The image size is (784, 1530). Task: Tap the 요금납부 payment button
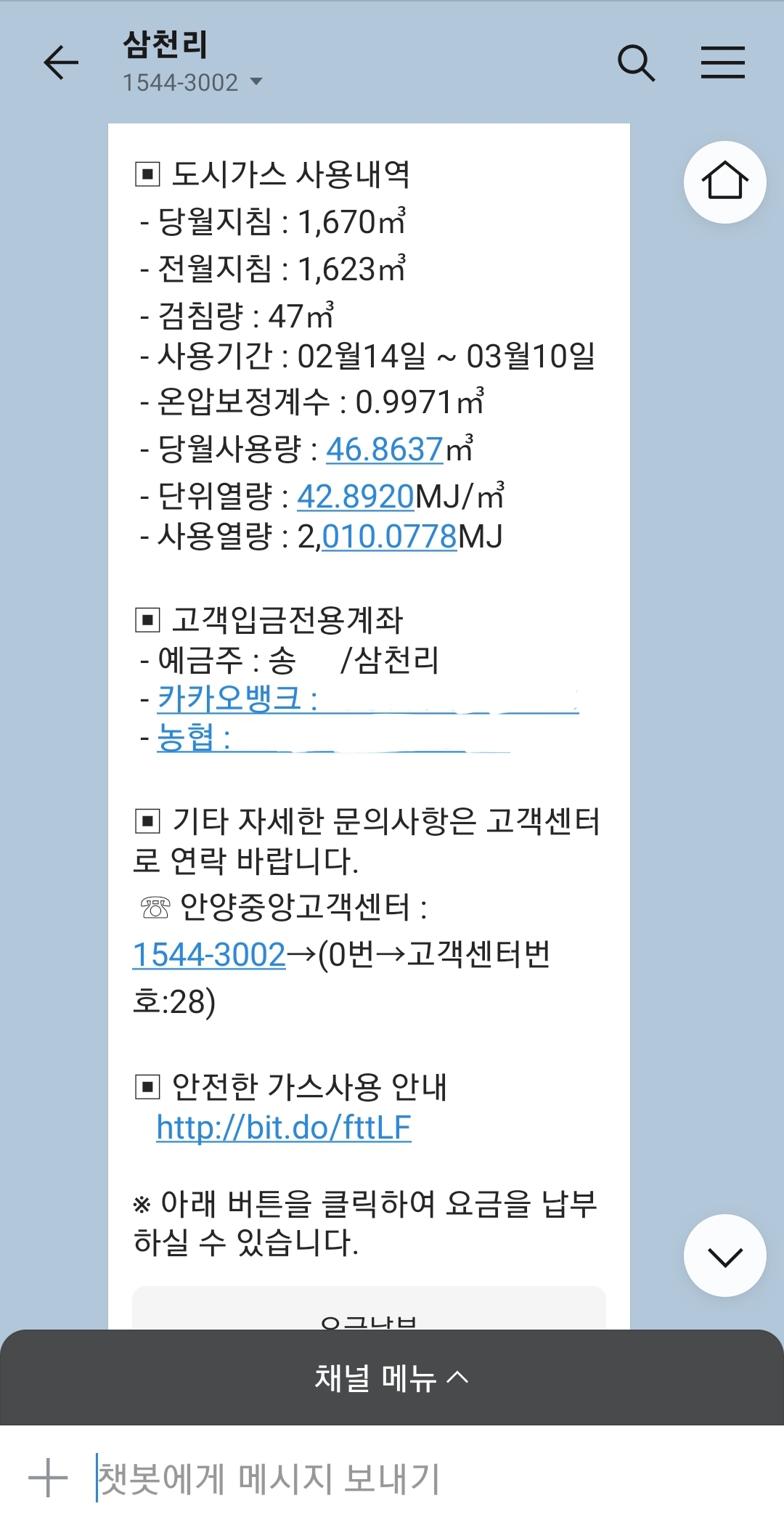point(369,1314)
